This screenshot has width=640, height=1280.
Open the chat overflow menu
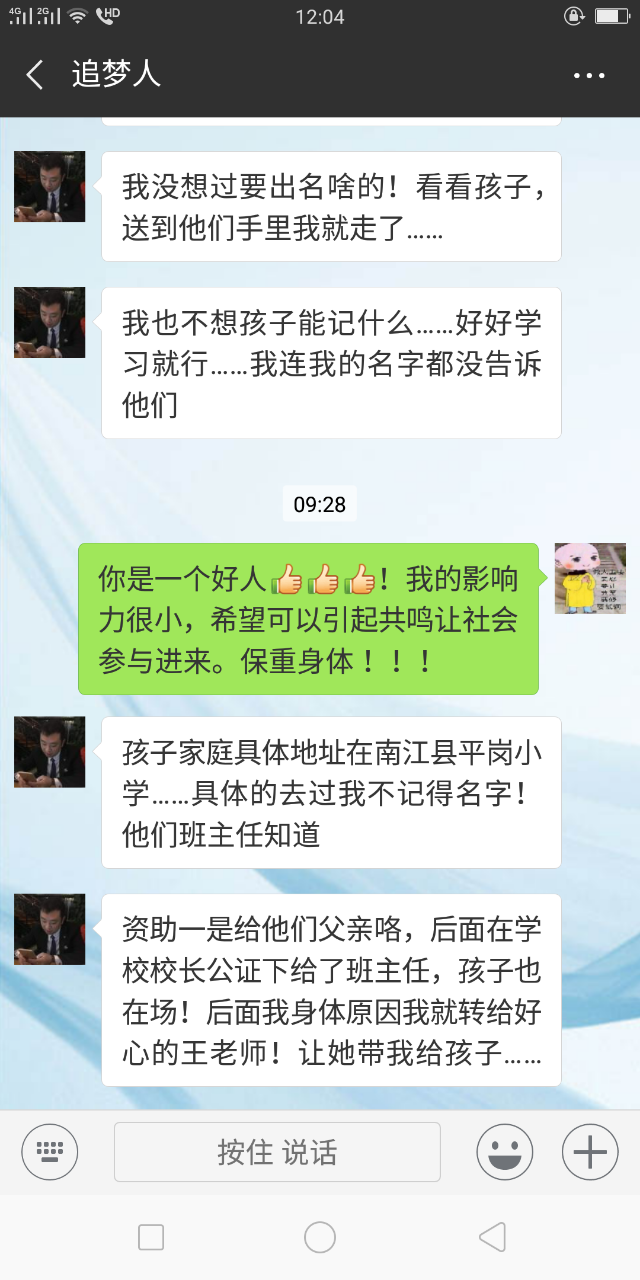coord(589,76)
